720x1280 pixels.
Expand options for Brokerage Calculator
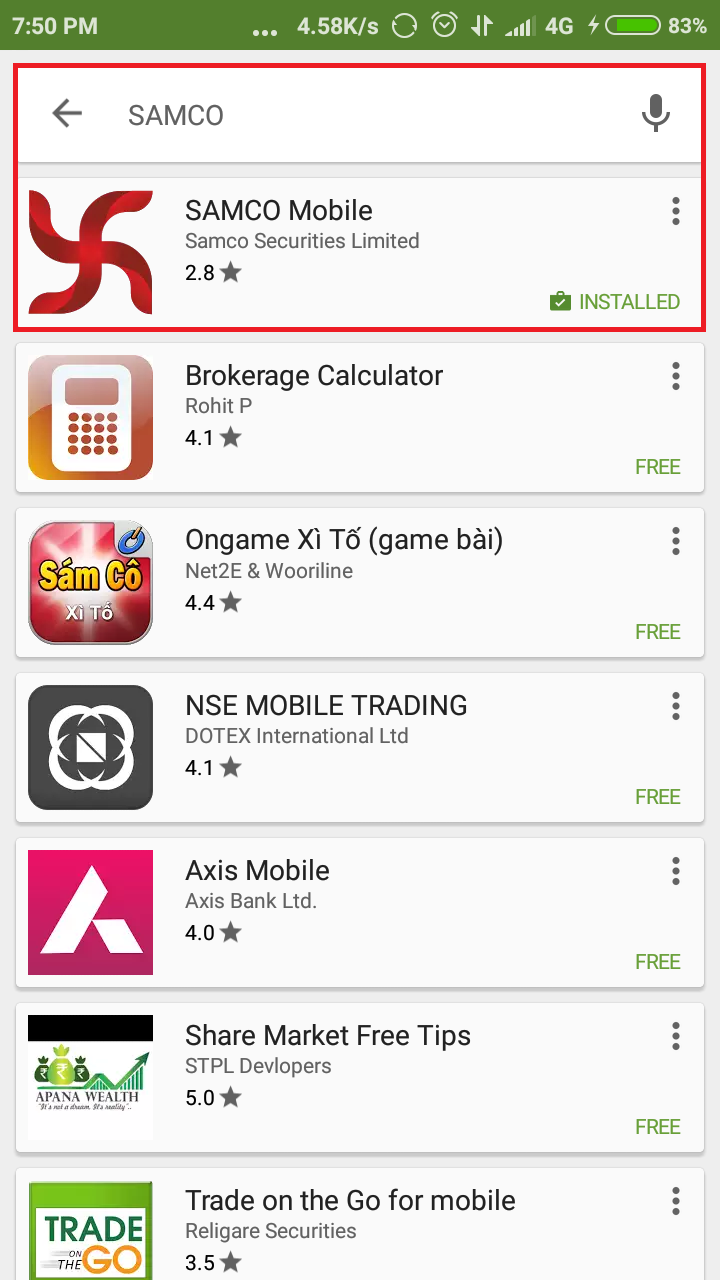(676, 376)
